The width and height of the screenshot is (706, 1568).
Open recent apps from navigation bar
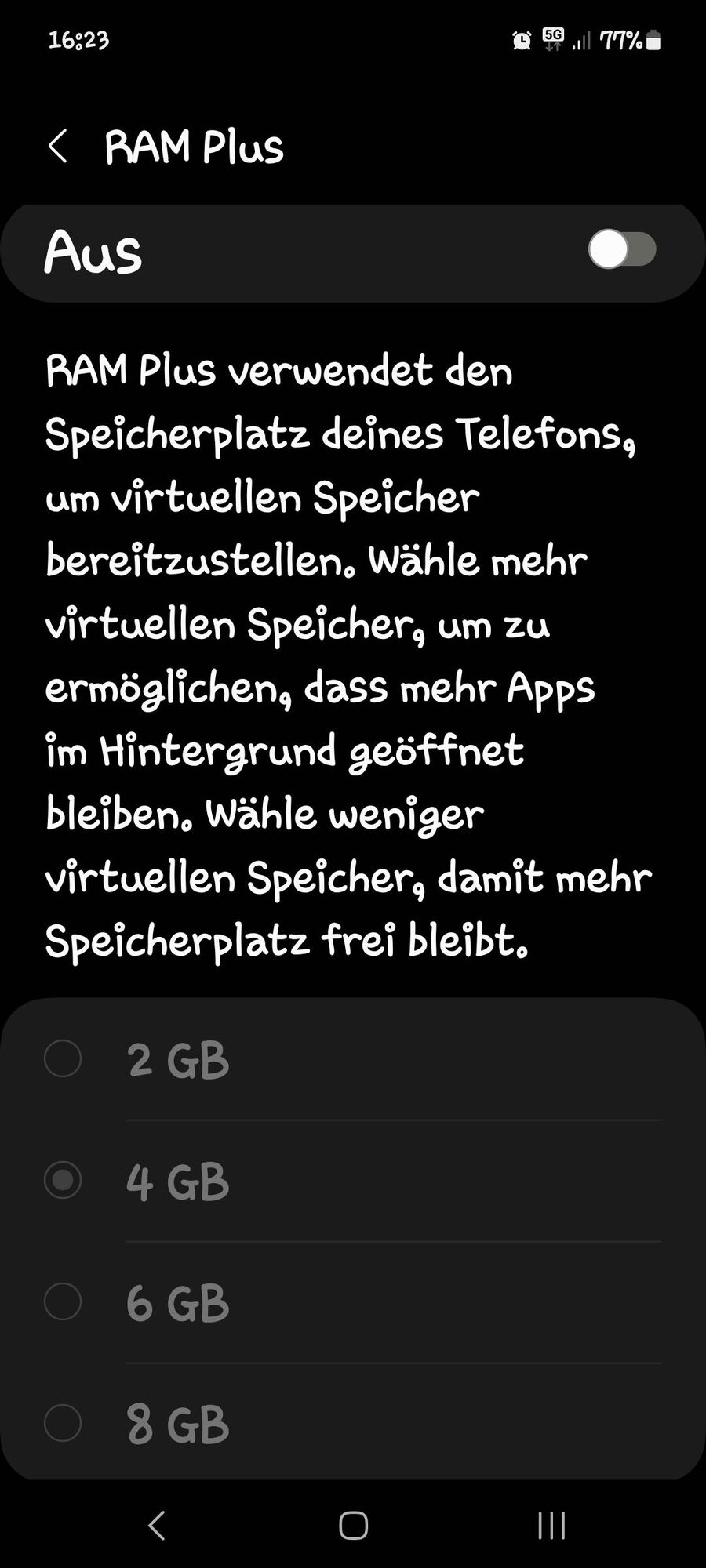tap(551, 1526)
